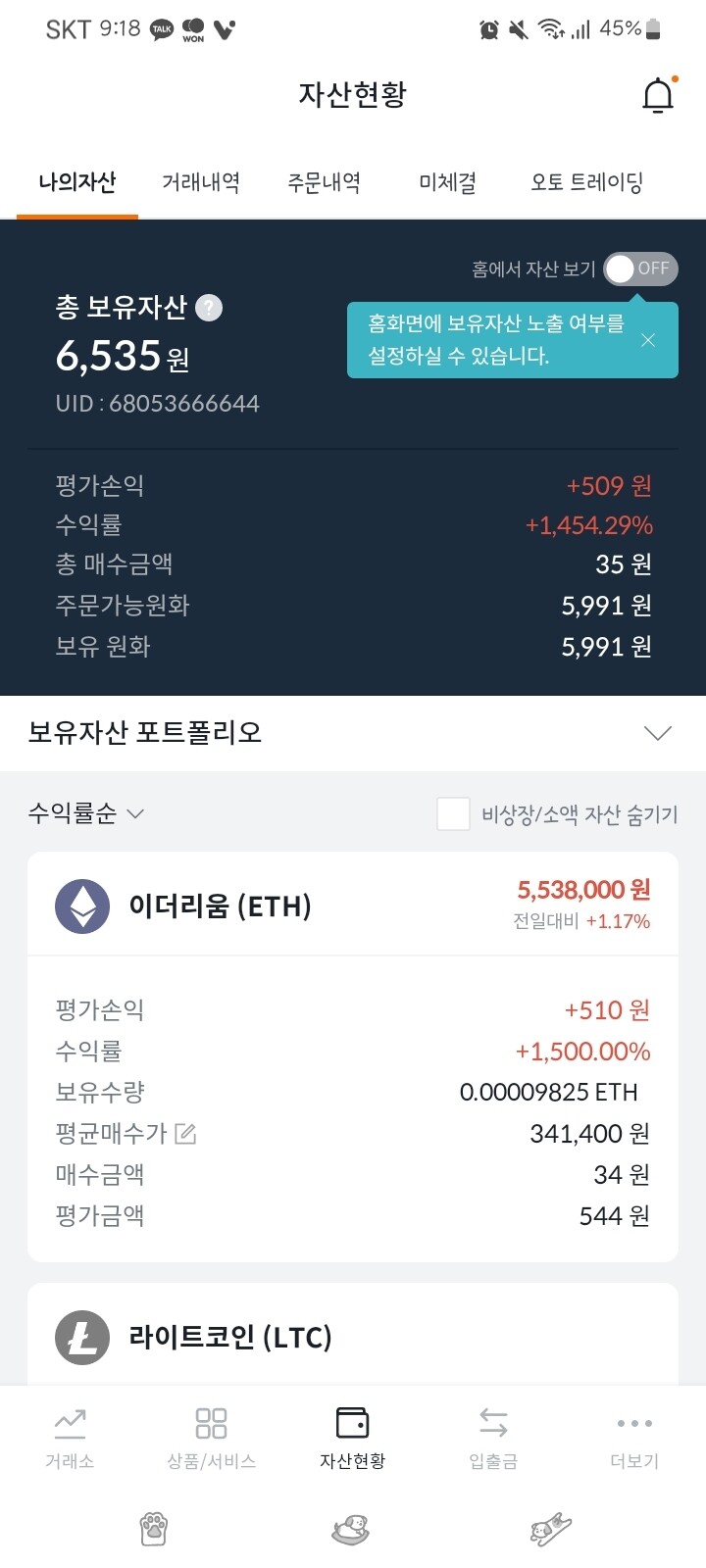Tap the help icon next to 총 보유자산
This screenshot has height=1568, width=706.
(x=208, y=307)
